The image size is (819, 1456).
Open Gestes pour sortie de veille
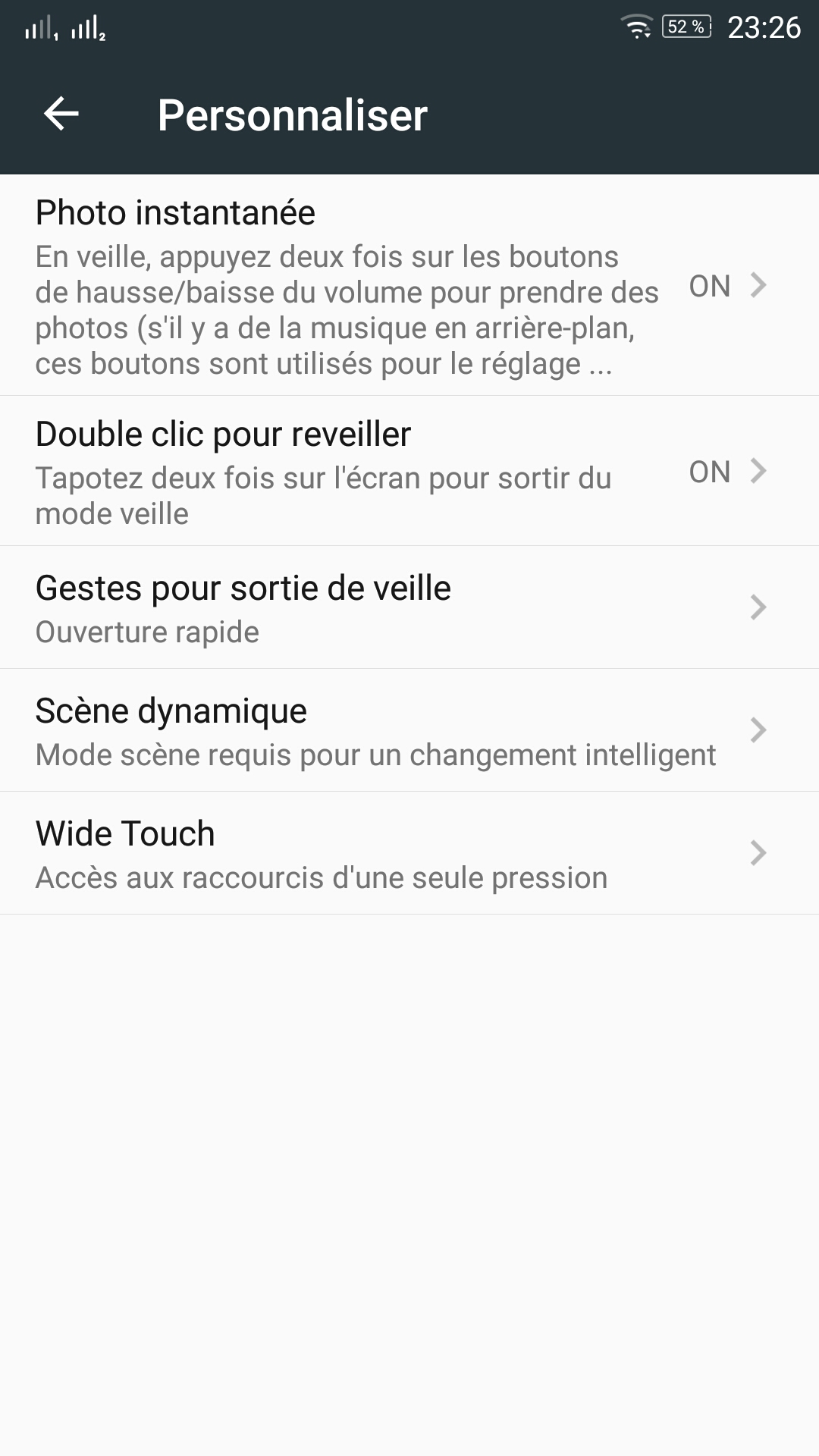409,607
